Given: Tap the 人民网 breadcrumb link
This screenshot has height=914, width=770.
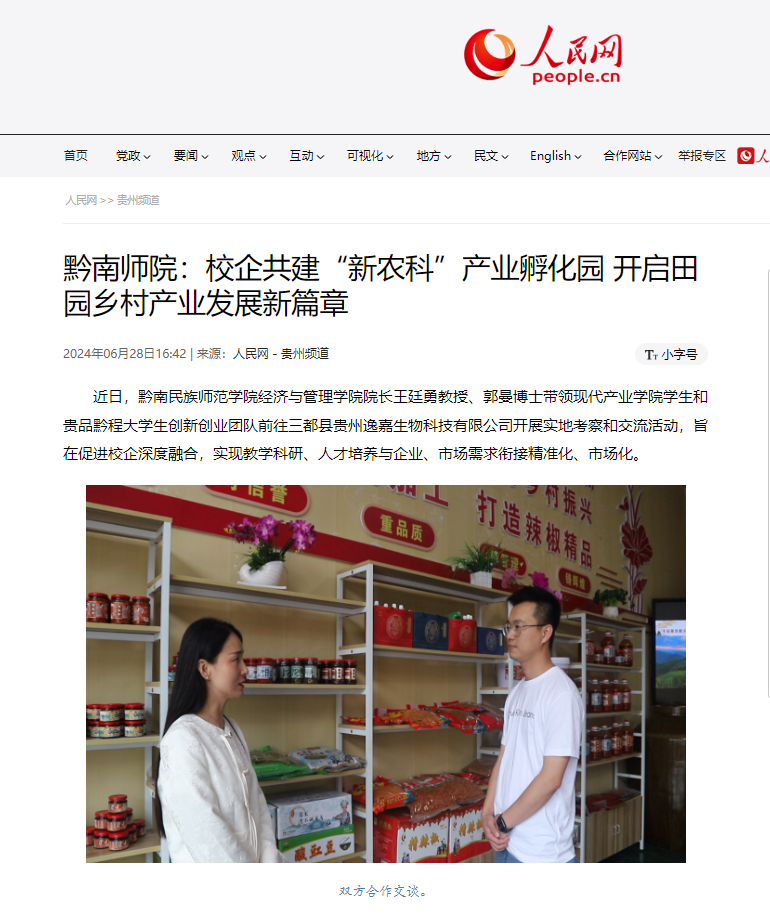Looking at the screenshot, I should coord(81,200).
